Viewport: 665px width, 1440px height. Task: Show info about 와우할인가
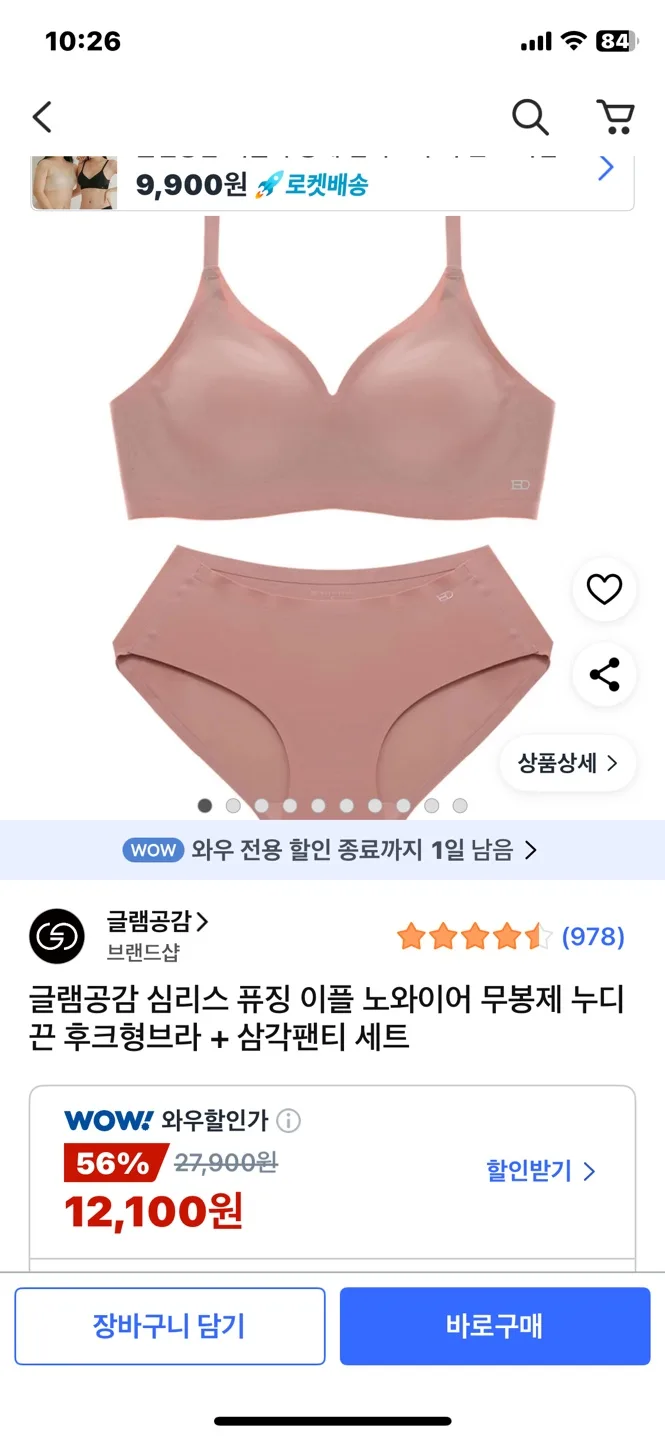[288, 1120]
